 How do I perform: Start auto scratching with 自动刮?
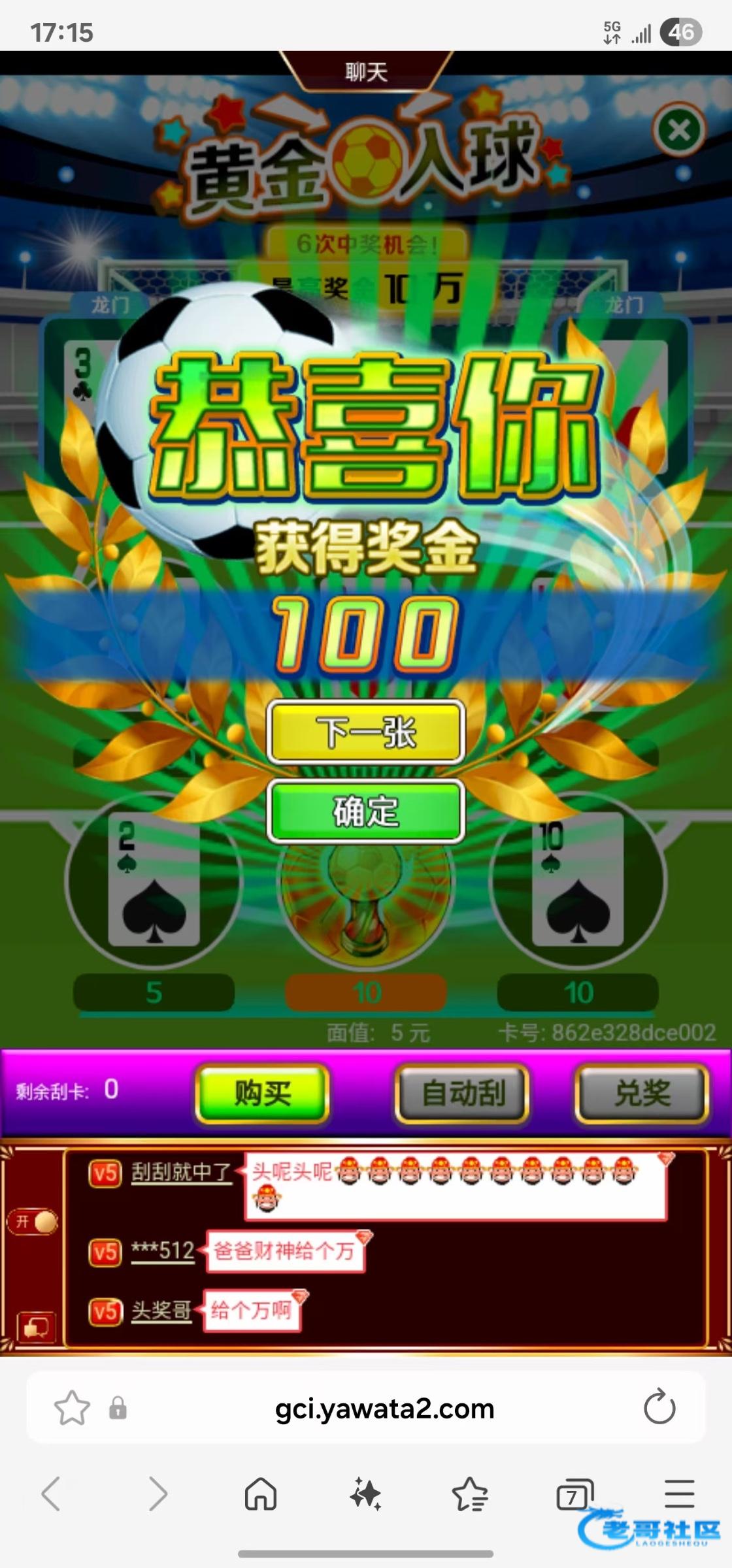pos(462,1092)
